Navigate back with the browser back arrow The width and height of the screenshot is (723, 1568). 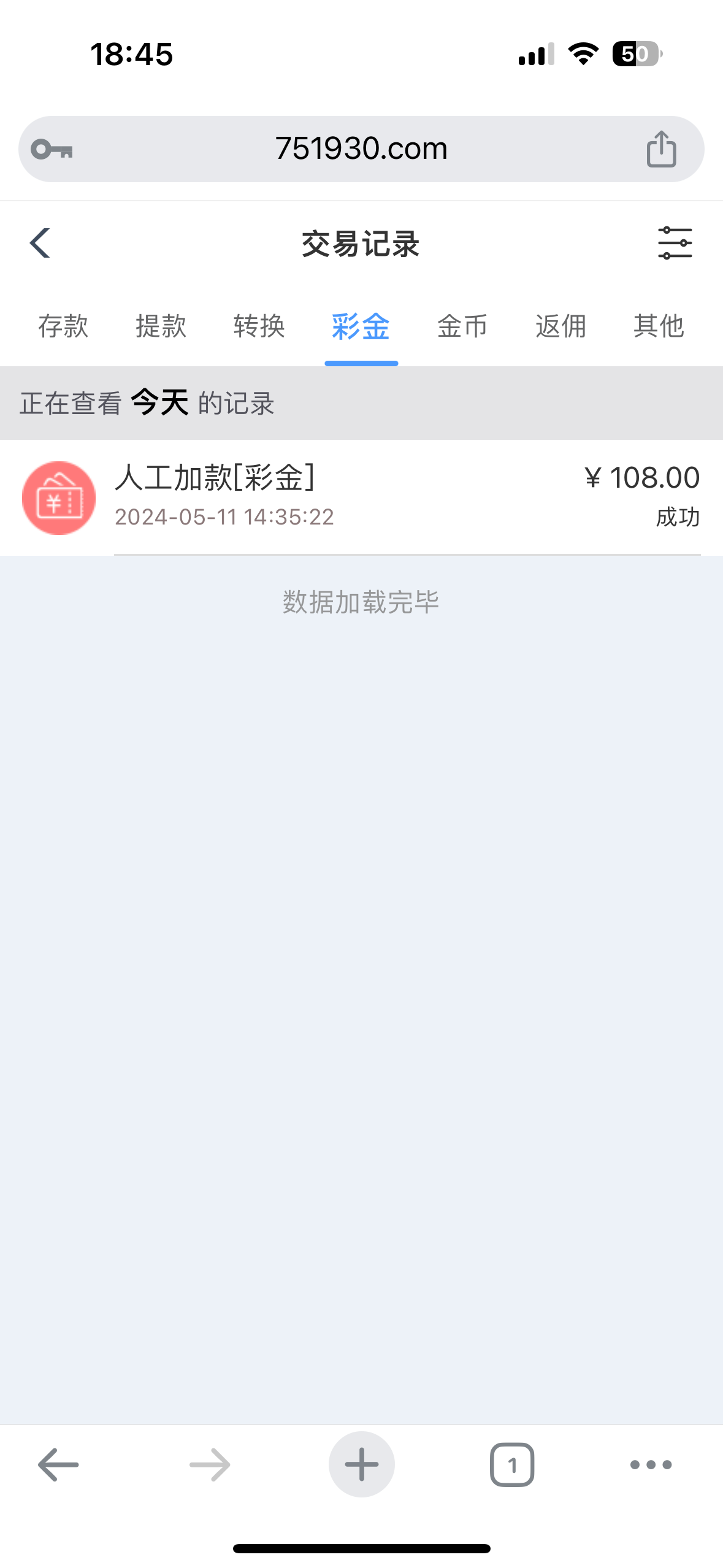coord(58,1465)
